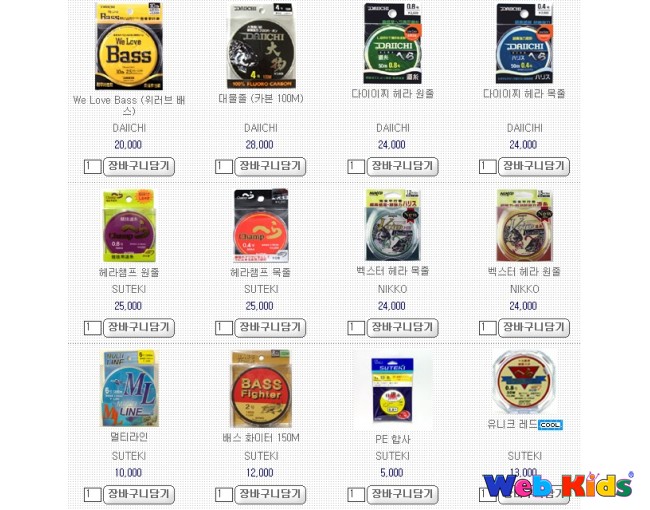Add 헤라챔프 목줄 to the cart
The image size is (650, 510).
(270, 327)
